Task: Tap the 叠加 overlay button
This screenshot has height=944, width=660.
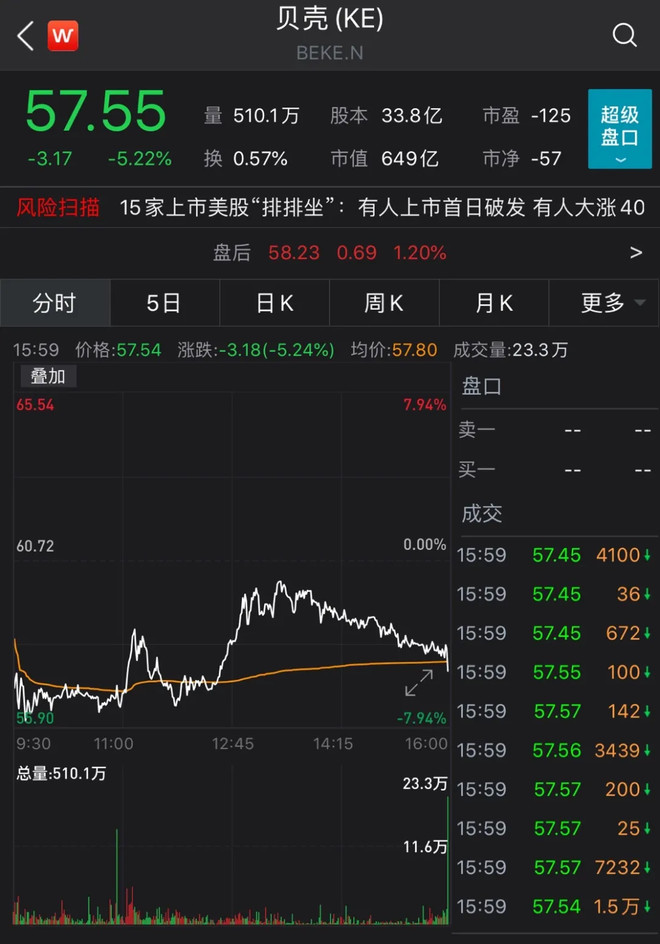Action: 47,376
